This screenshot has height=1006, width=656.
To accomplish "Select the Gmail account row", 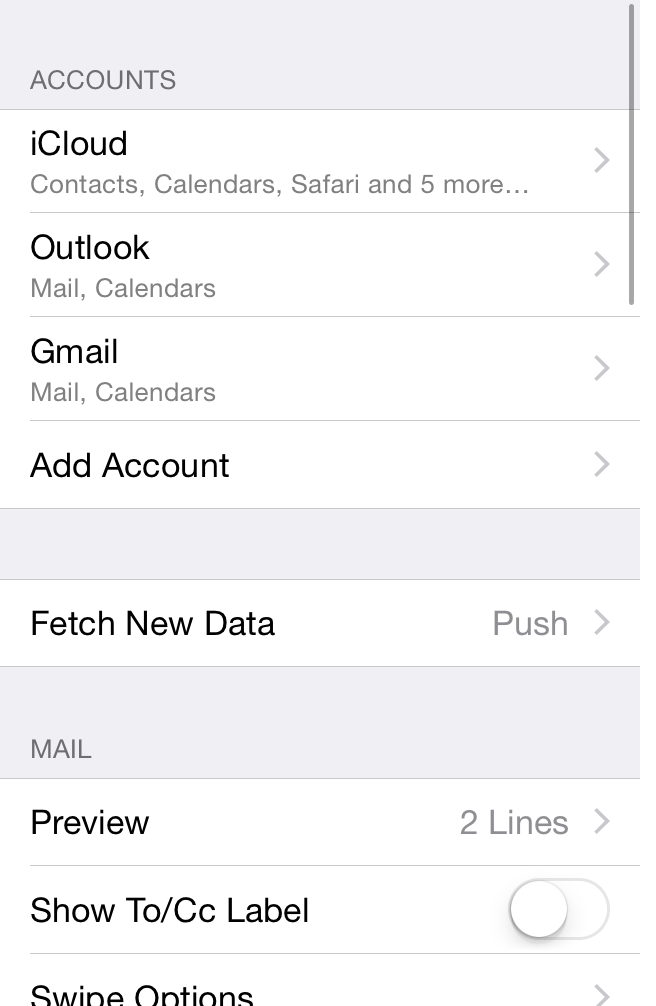I will click(x=320, y=369).
